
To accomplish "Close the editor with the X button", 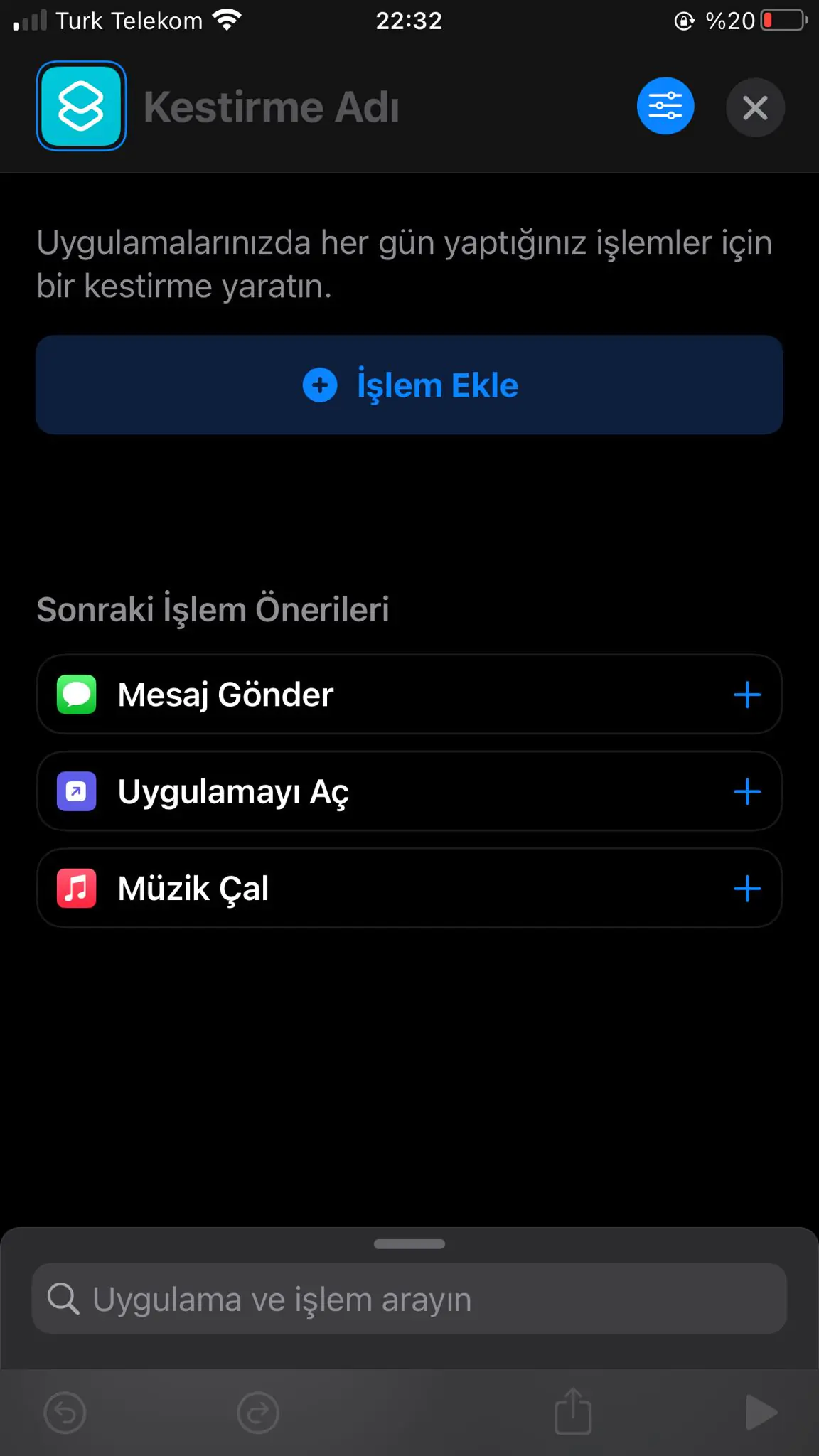I will tap(755, 107).
